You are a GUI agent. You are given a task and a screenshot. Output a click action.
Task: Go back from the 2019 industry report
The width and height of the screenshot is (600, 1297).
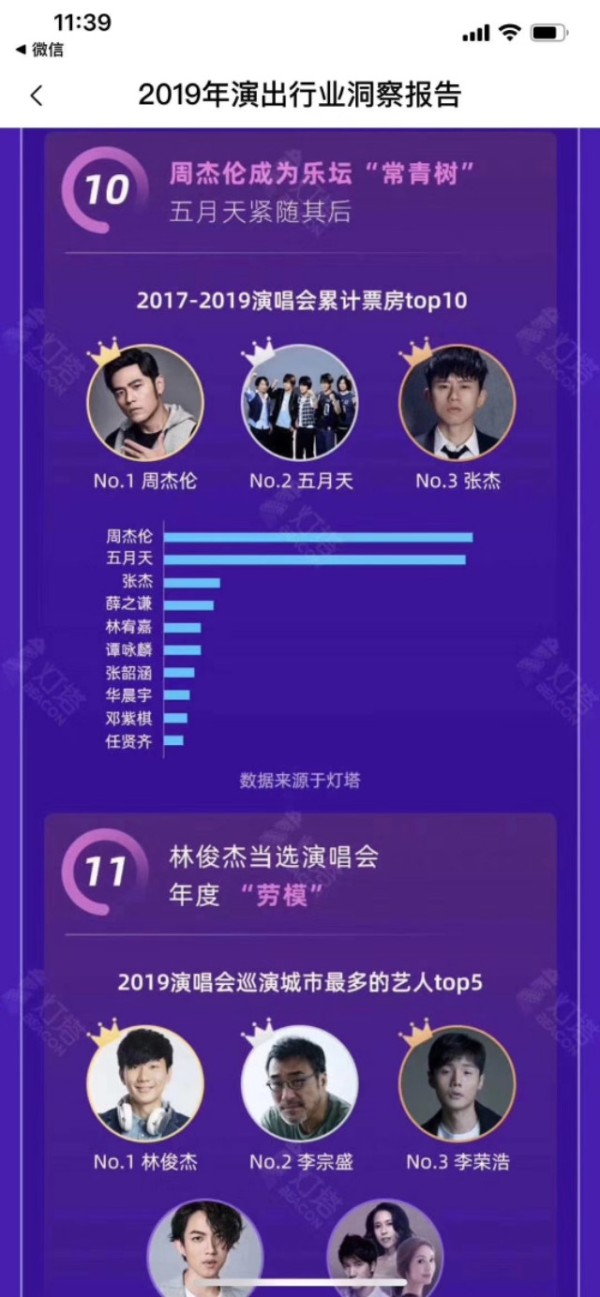[x=37, y=96]
